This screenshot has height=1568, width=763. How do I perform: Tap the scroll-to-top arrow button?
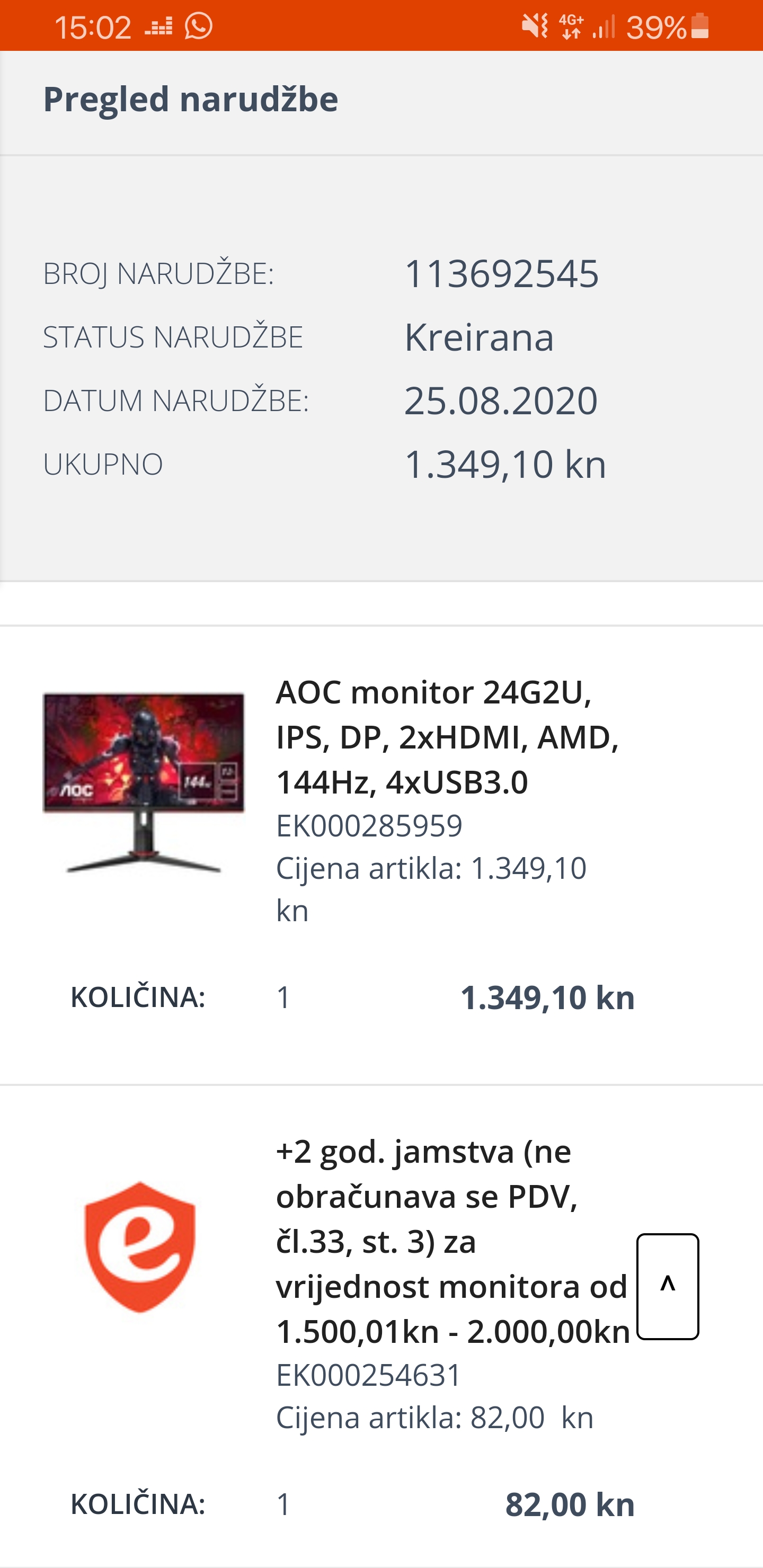668,1286
